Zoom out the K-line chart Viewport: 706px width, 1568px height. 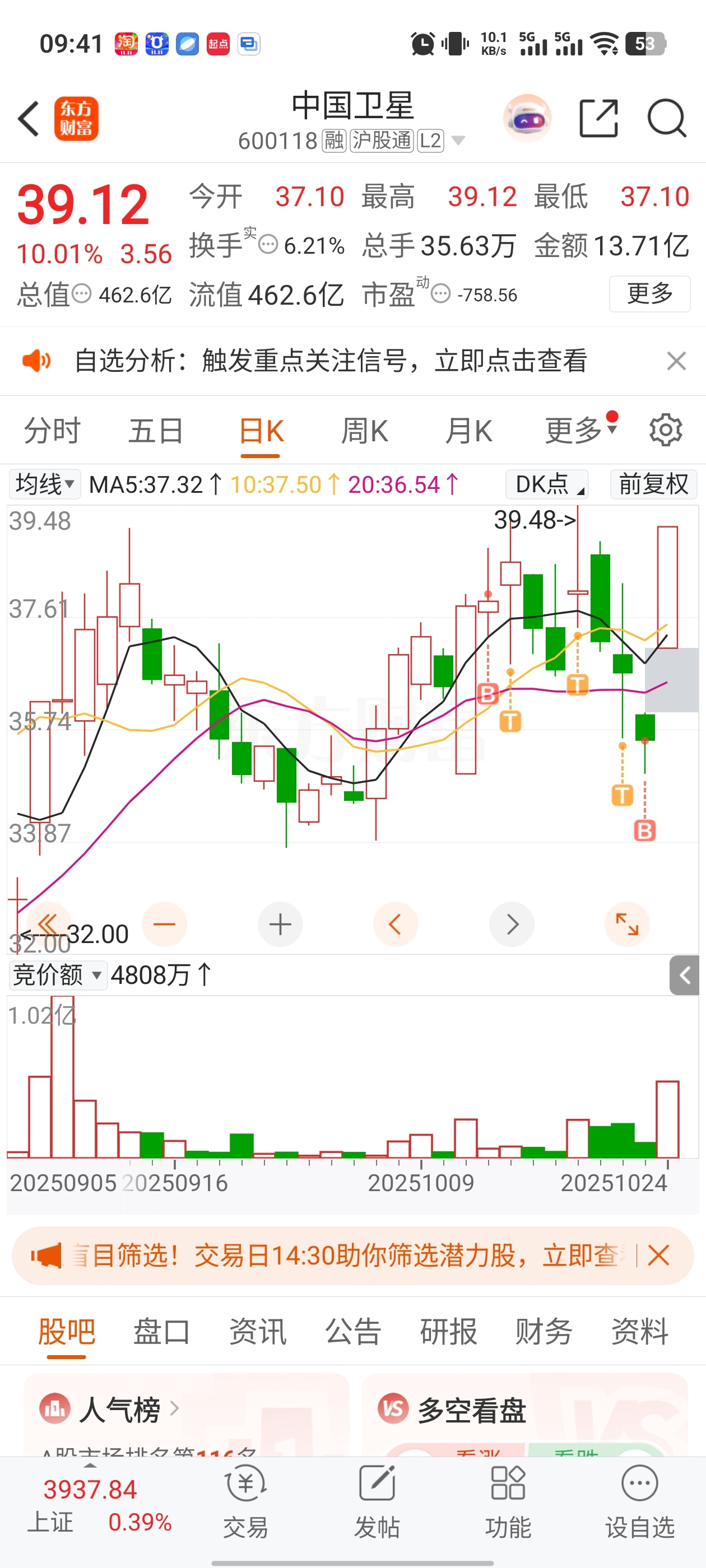point(164,925)
